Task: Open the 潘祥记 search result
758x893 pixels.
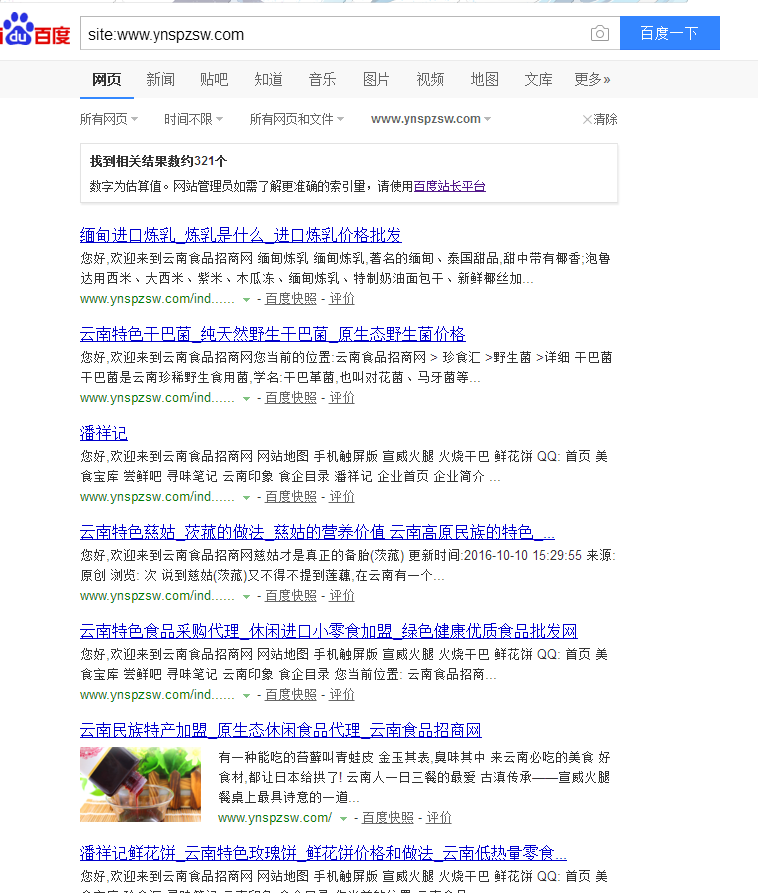Action: tap(104, 433)
